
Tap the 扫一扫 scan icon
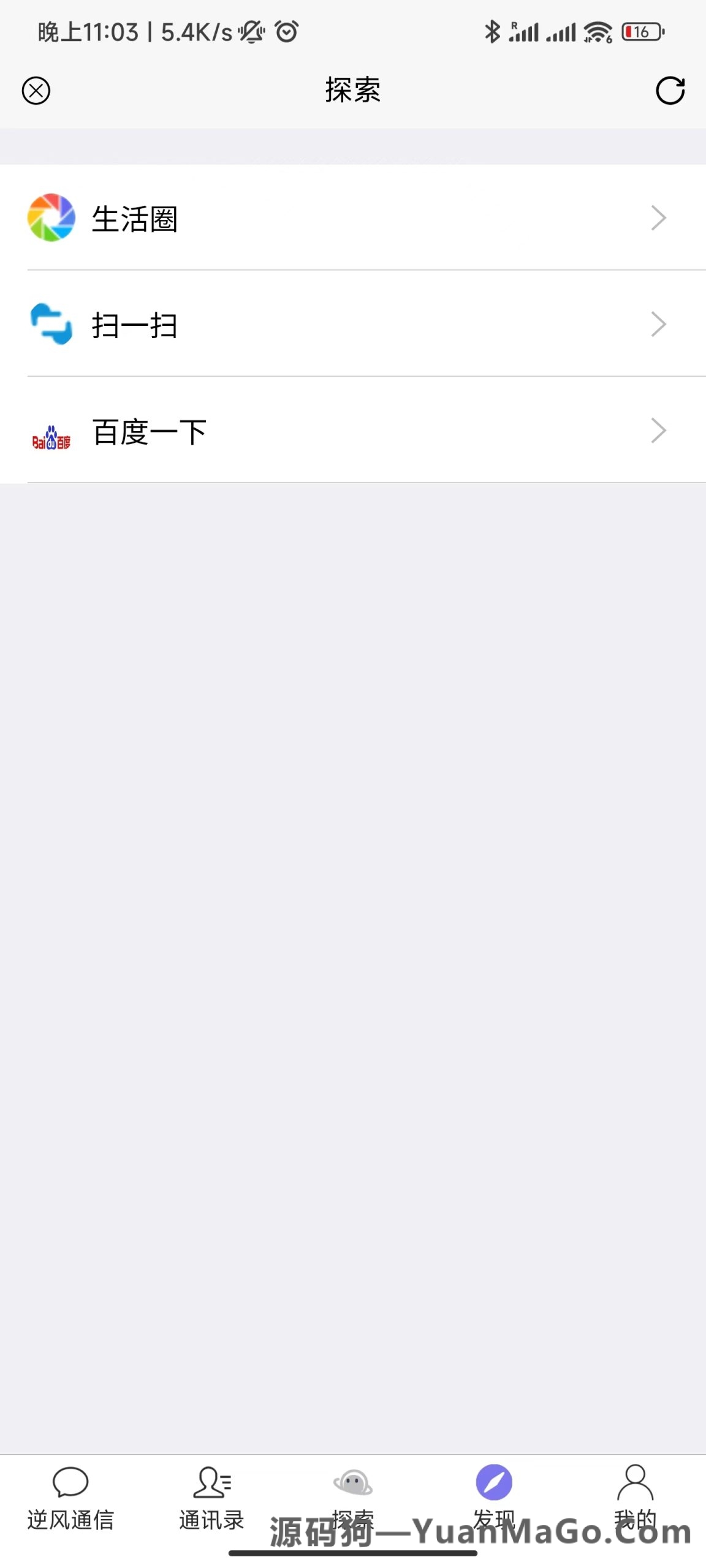click(51, 325)
